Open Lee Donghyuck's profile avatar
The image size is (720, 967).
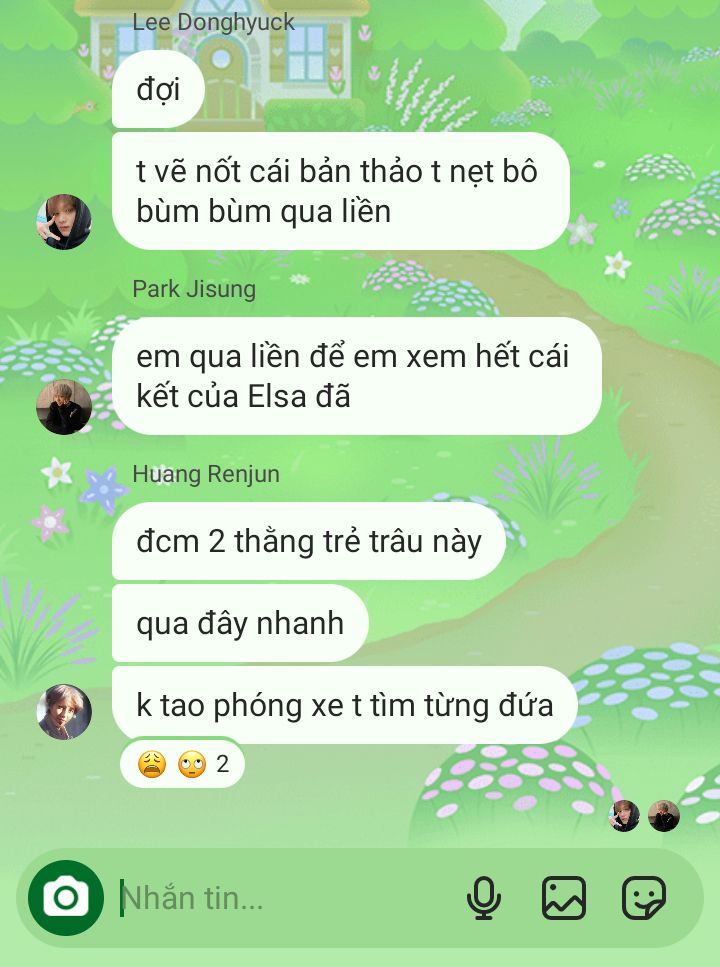[x=64, y=222]
